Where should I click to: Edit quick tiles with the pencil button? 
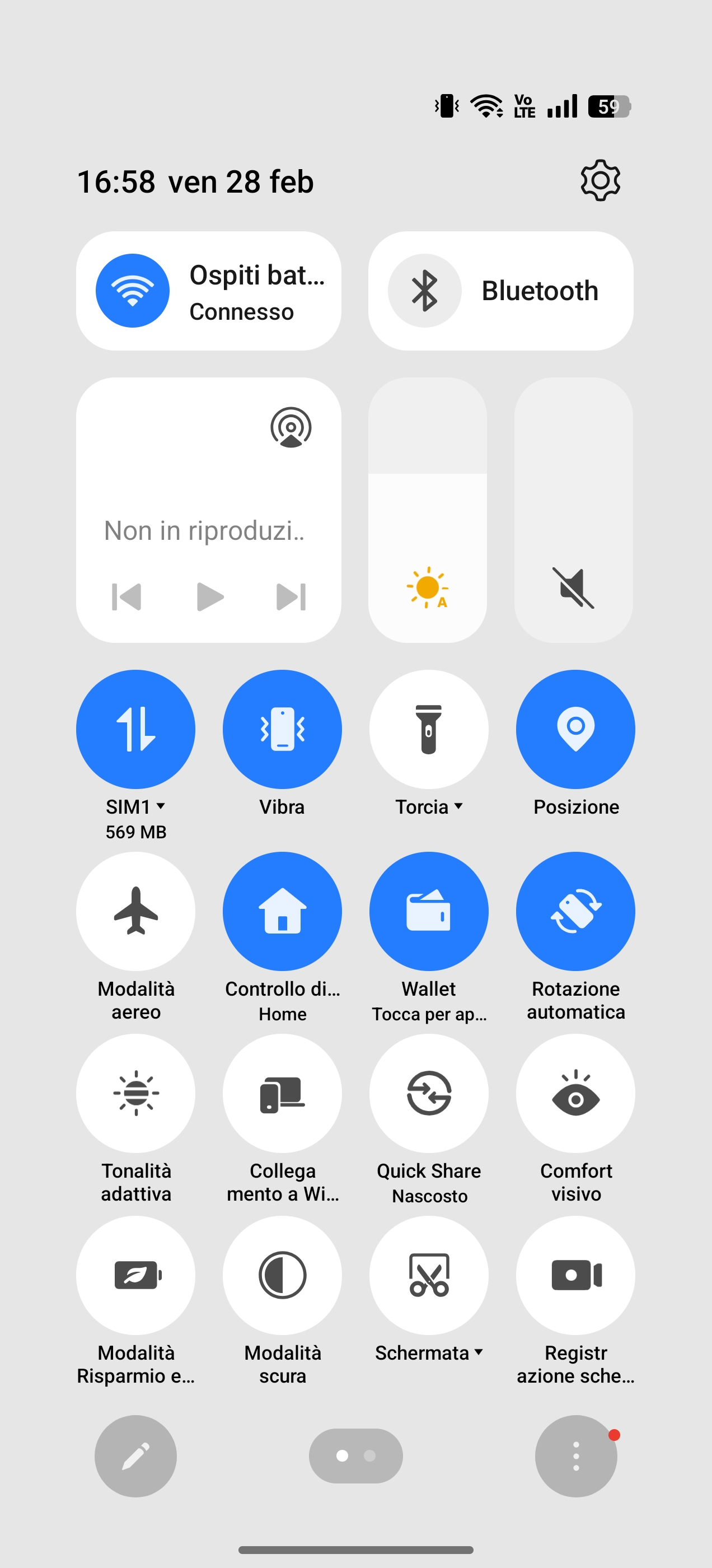135,1456
